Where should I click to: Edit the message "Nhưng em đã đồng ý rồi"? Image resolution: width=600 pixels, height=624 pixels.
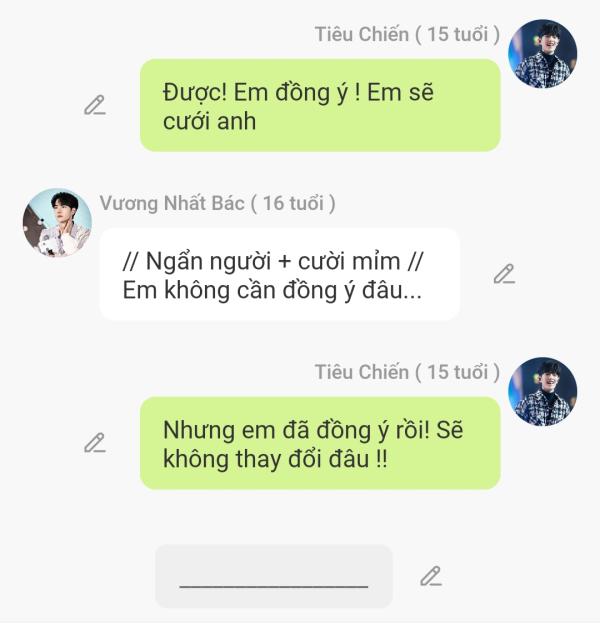(x=95, y=443)
